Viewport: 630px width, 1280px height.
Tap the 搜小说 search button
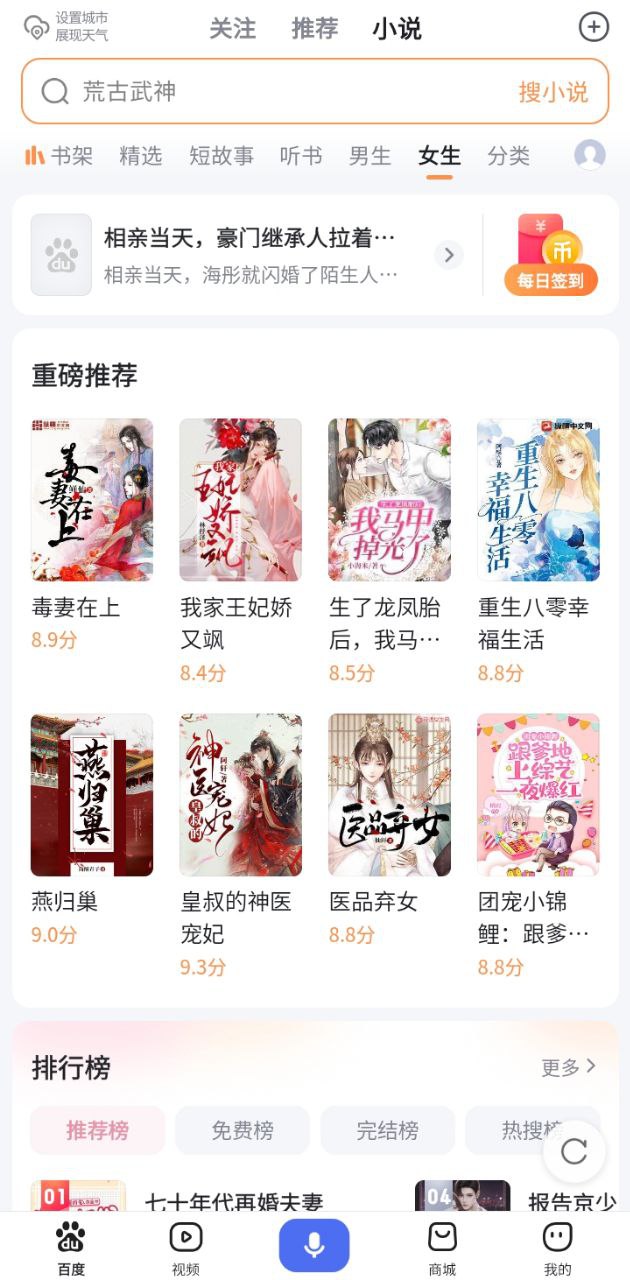click(x=552, y=92)
